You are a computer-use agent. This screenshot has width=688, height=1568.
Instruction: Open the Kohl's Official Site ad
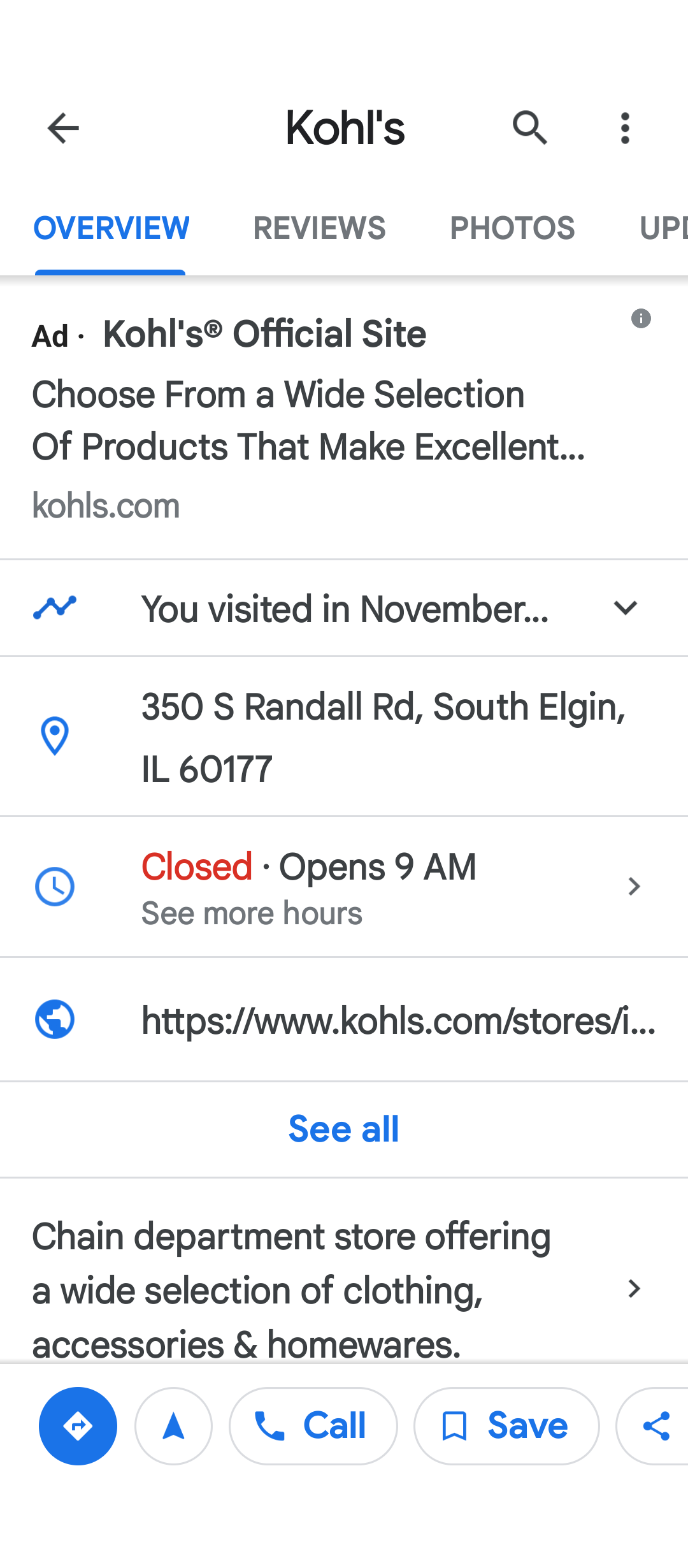tap(264, 334)
